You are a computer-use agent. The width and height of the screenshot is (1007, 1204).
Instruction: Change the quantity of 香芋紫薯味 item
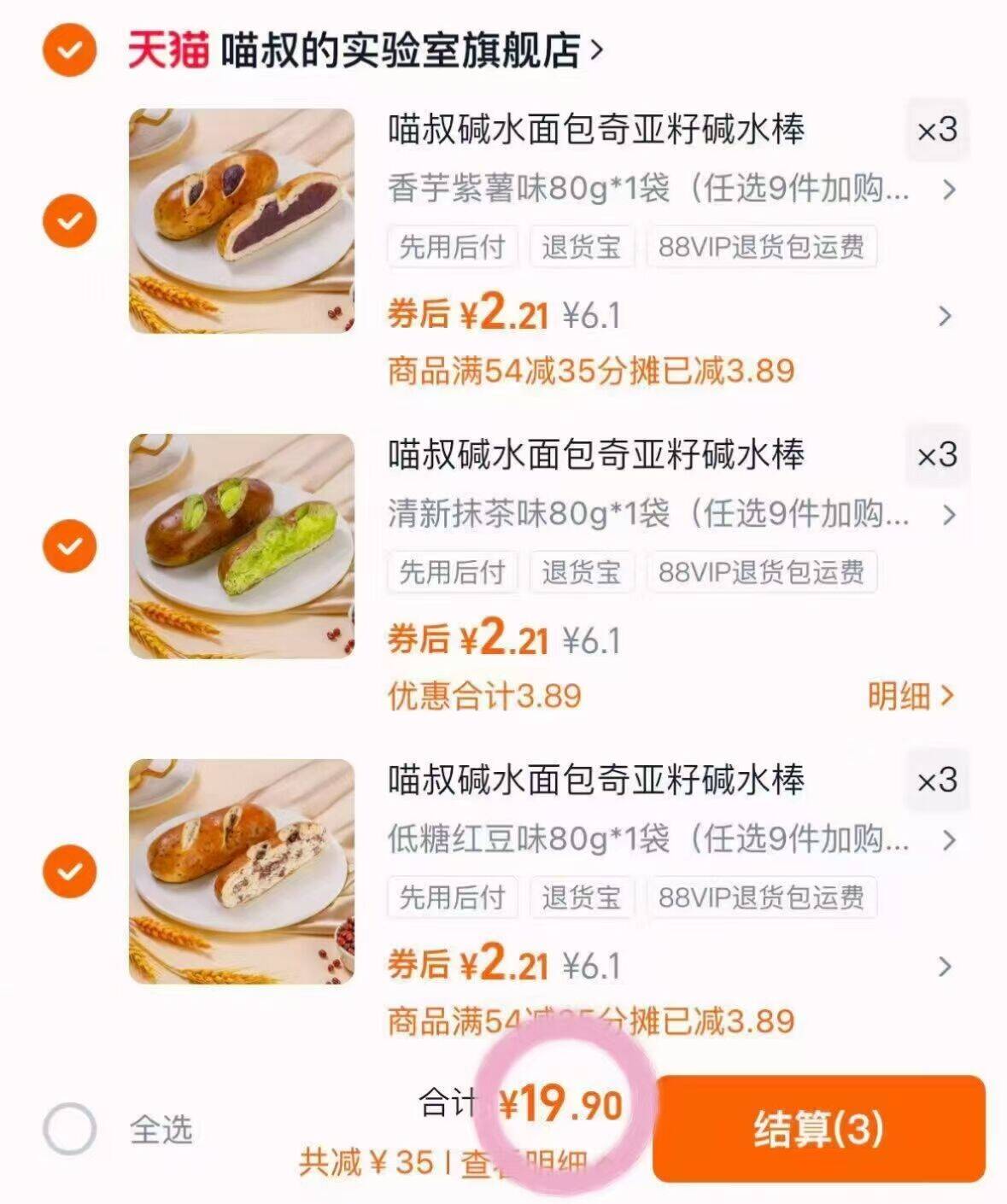pos(937,130)
